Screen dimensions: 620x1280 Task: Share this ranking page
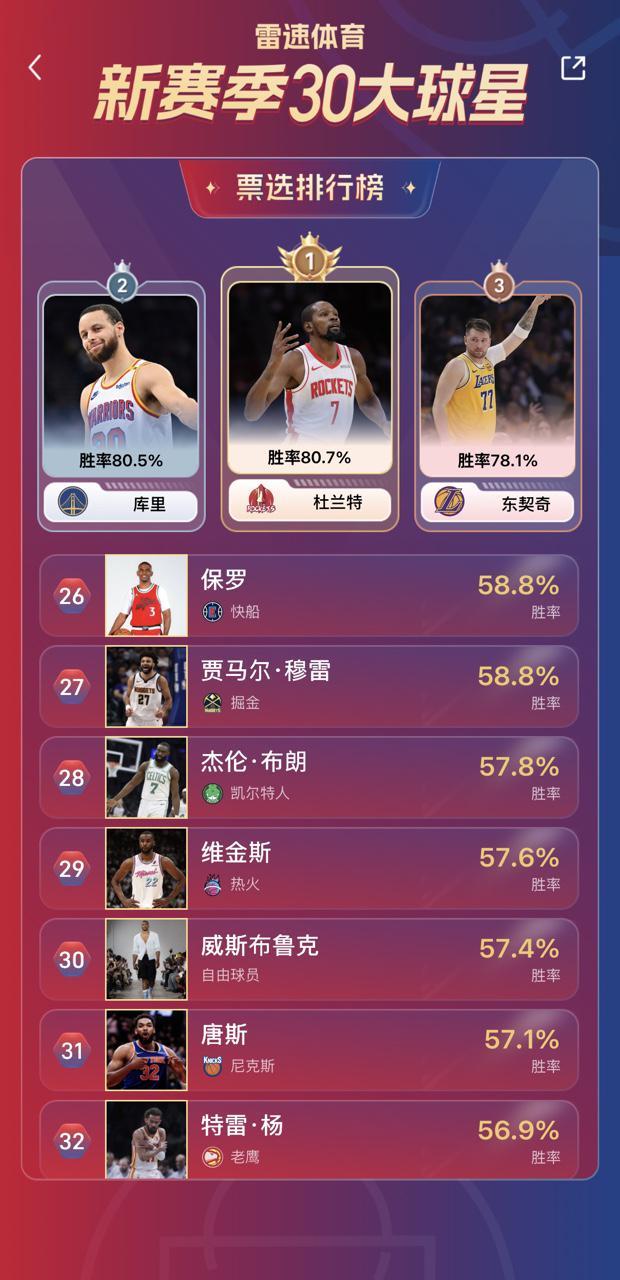(573, 68)
